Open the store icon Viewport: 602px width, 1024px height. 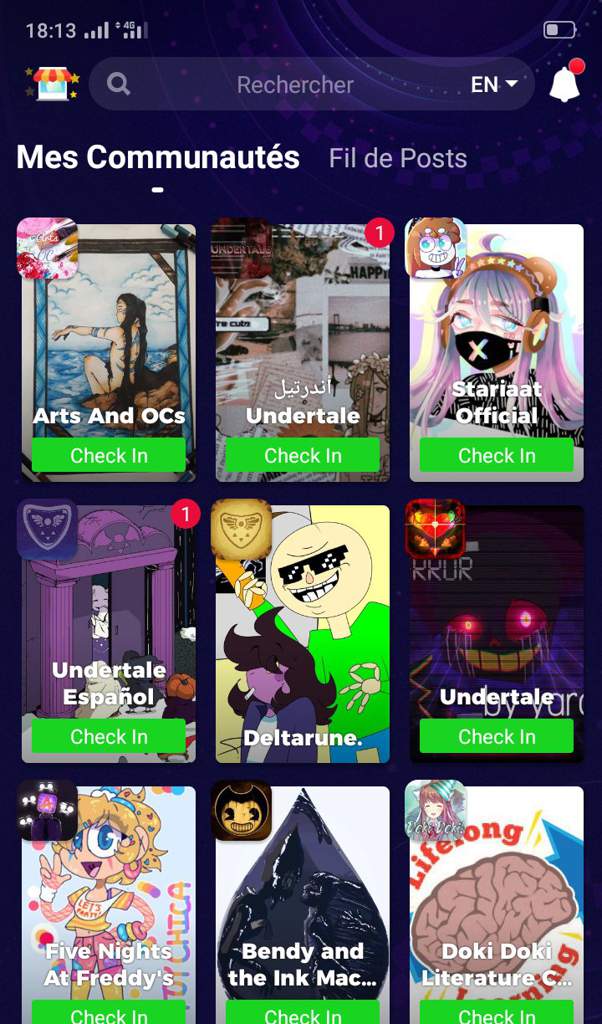pos(51,84)
